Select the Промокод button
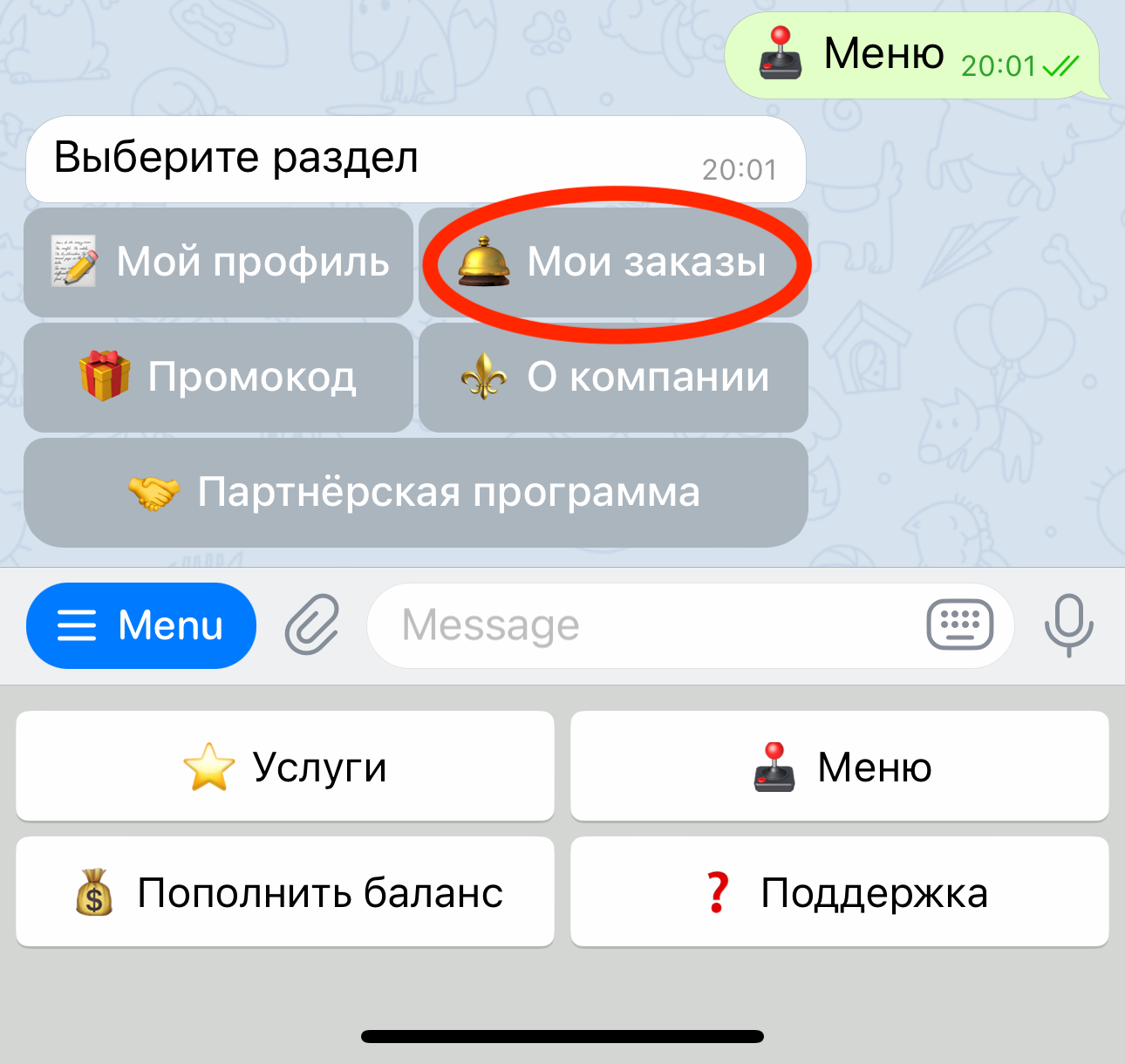Screen dimensions: 1125x1064 [x=218, y=377]
